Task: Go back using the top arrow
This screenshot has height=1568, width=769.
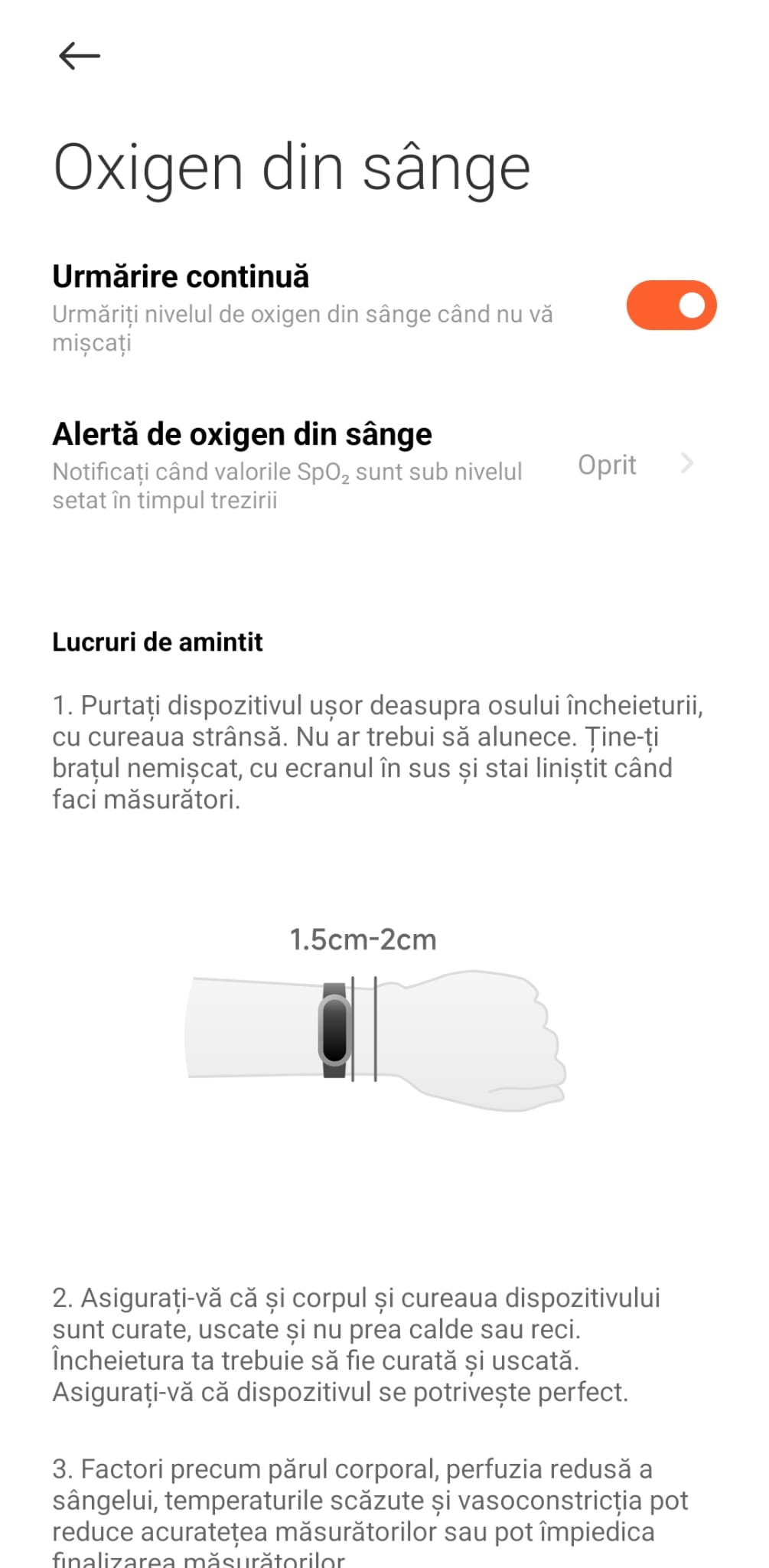Action: click(80, 56)
